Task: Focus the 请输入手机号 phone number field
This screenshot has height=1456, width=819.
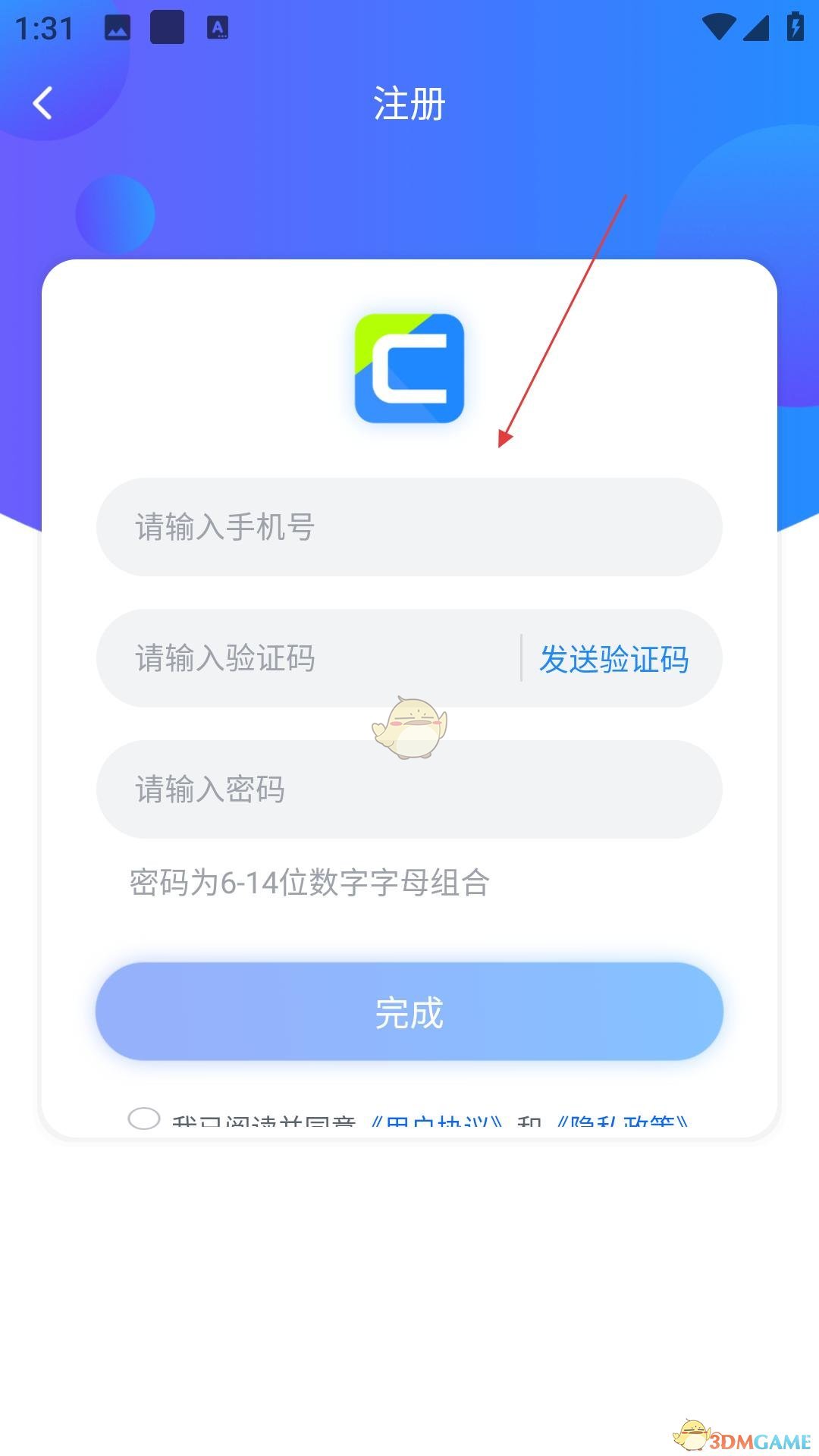Action: tap(409, 527)
